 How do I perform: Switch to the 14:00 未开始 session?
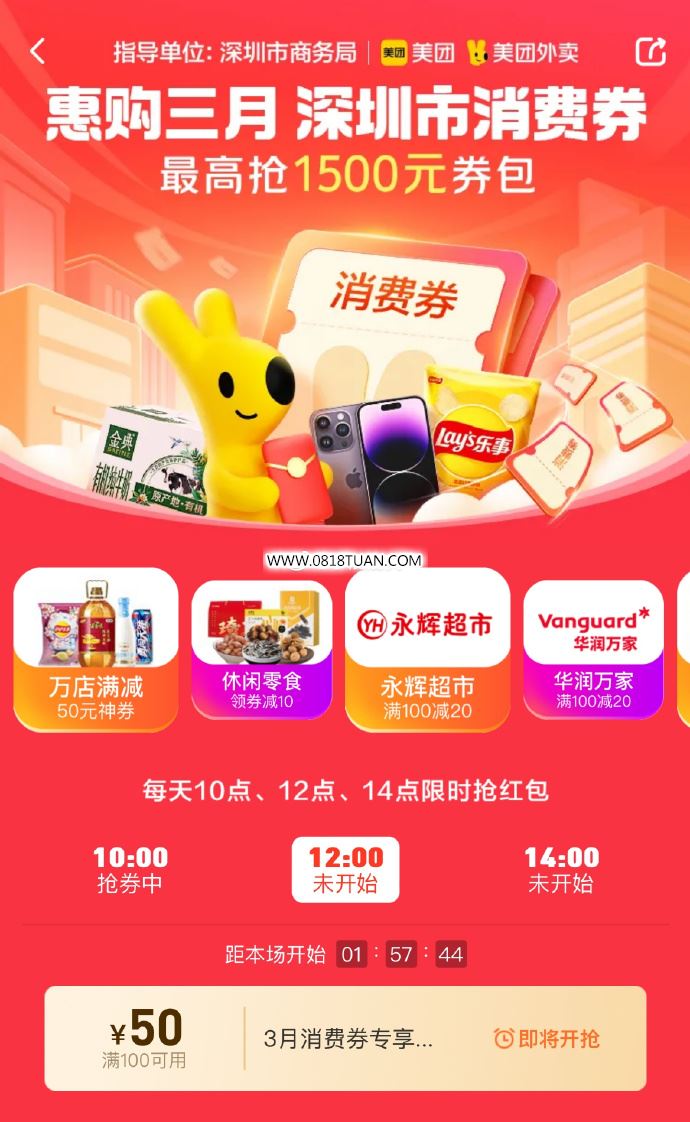click(561, 869)
